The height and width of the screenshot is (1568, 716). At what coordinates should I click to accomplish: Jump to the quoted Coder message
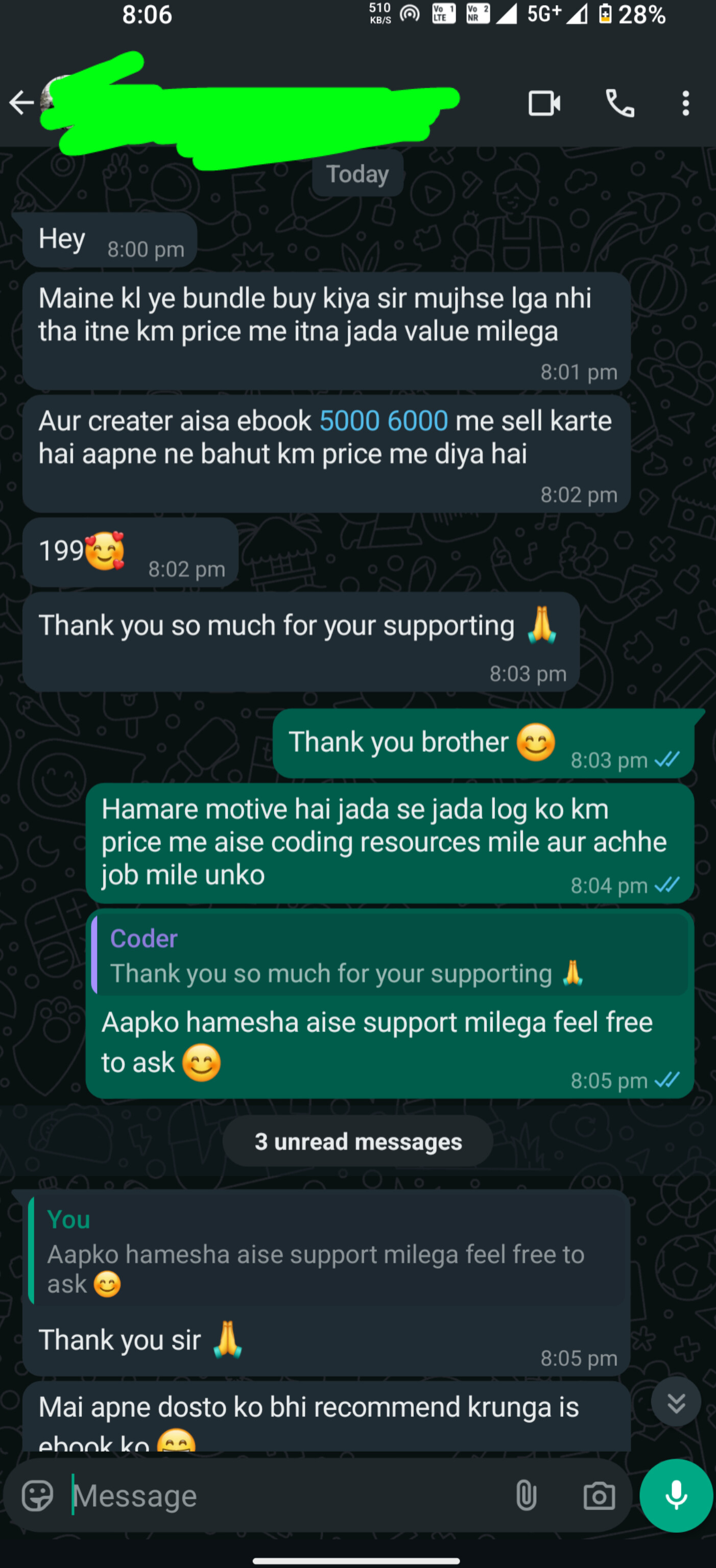390,955
